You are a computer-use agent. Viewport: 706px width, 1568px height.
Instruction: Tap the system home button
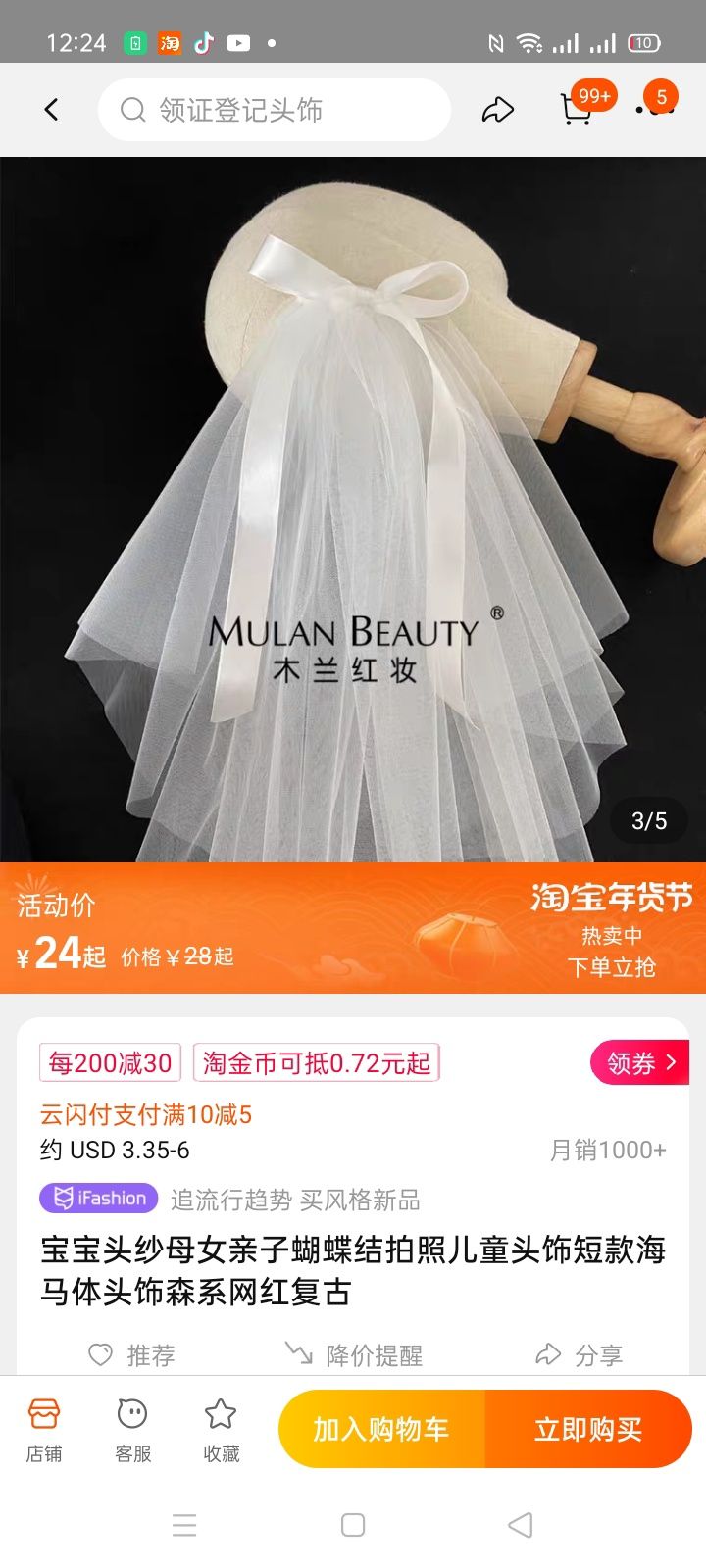pyautogui.click(x=353, y=1525)
